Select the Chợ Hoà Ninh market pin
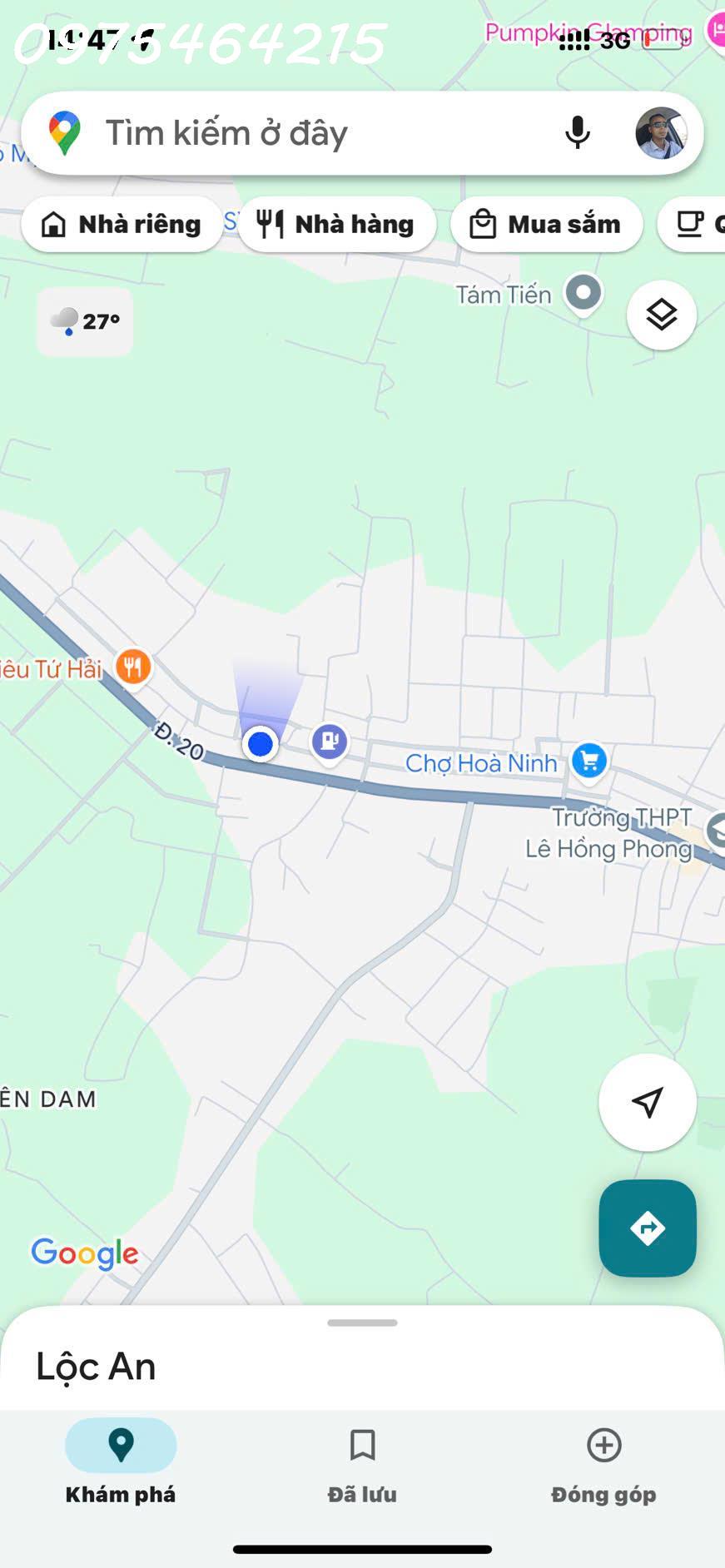Image resolution: width=725 pixels, height=1568 pixels. tap(589, 761)
